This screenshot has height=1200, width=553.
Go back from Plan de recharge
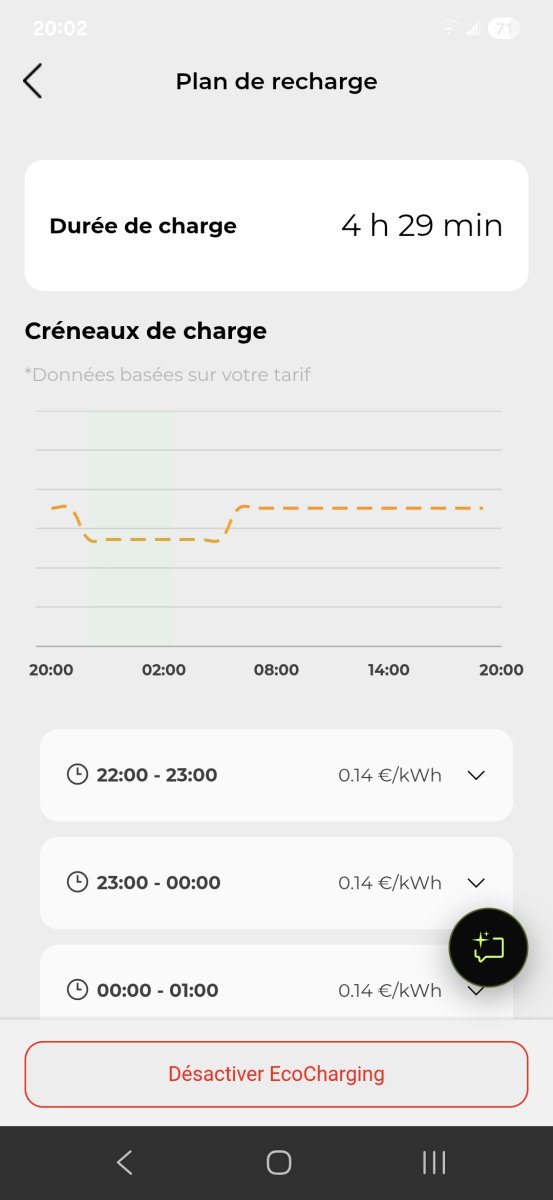(x=32, y=81)
